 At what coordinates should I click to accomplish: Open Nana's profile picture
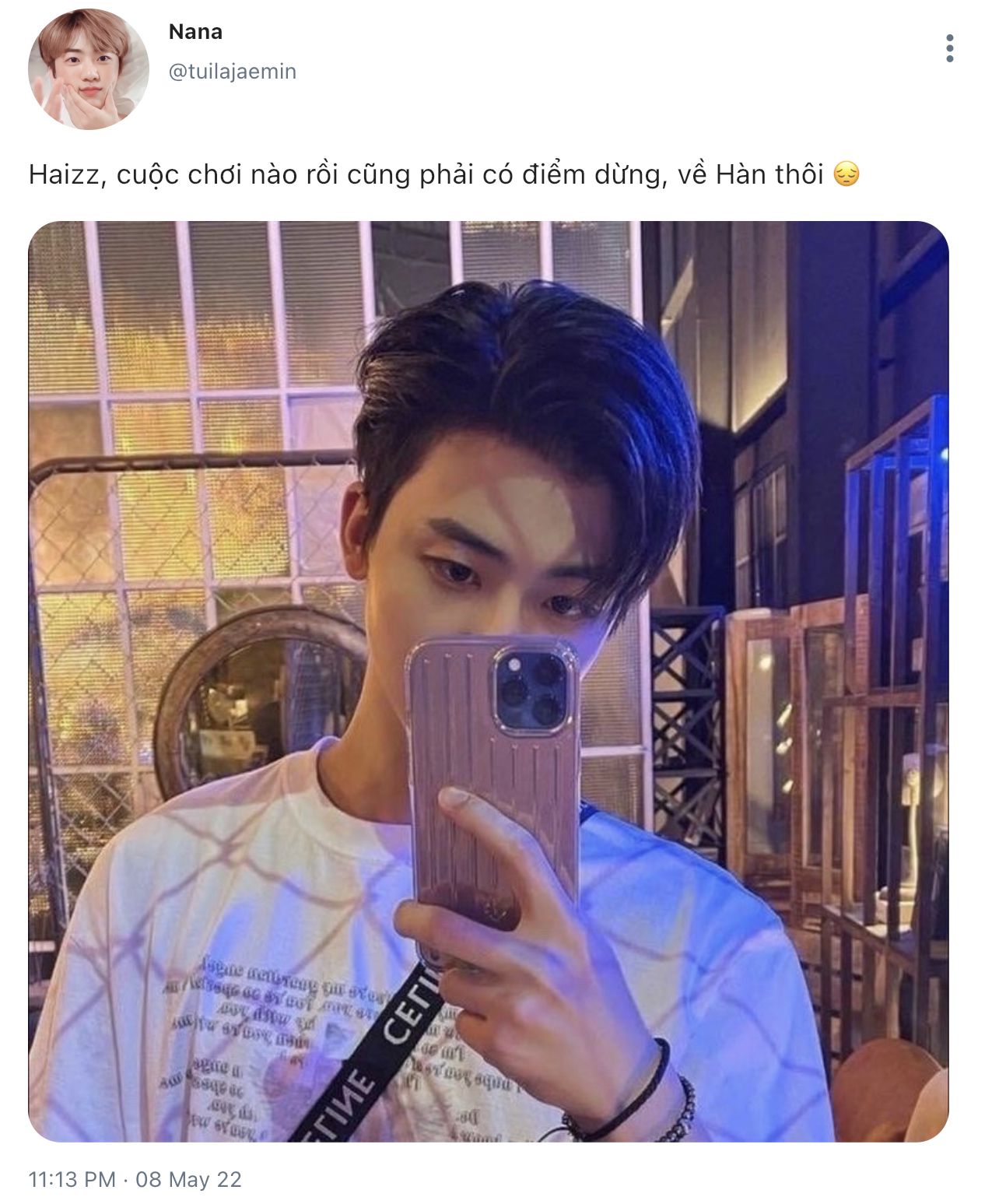[x=89, y=70]
